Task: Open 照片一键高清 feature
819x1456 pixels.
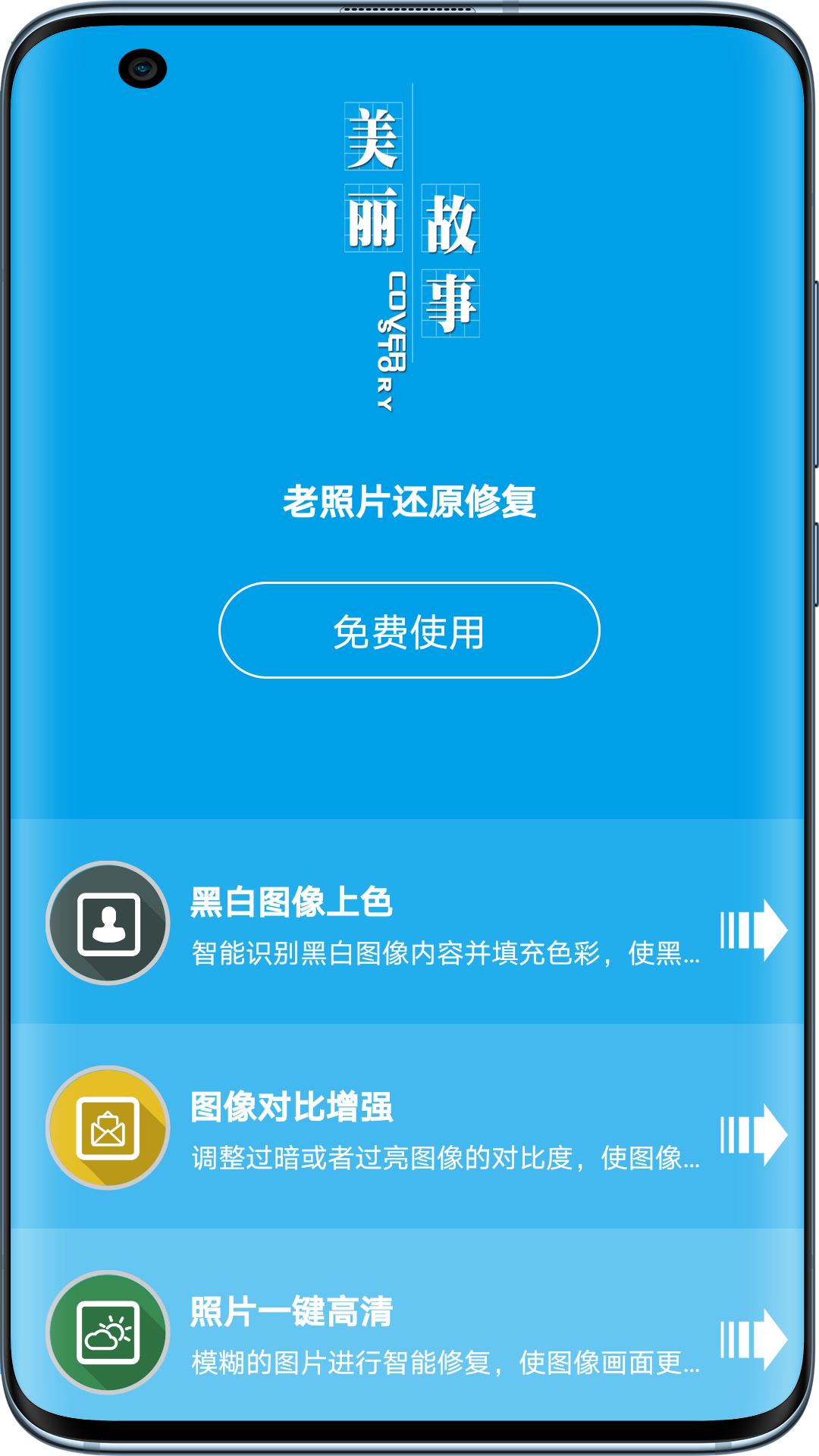Action: [x=409, y=1331]
